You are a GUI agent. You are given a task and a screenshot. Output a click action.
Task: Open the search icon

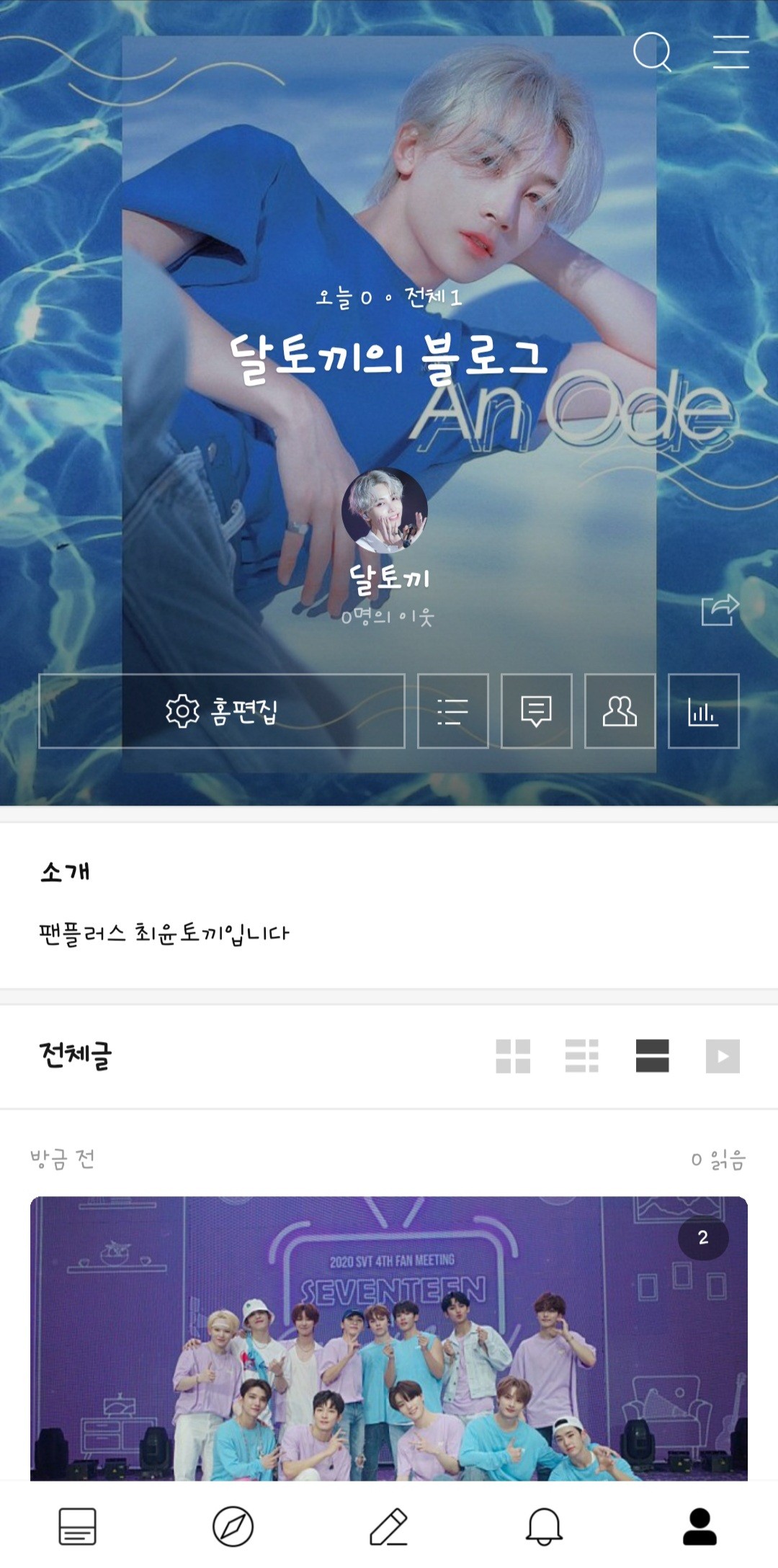coord(652,52)
